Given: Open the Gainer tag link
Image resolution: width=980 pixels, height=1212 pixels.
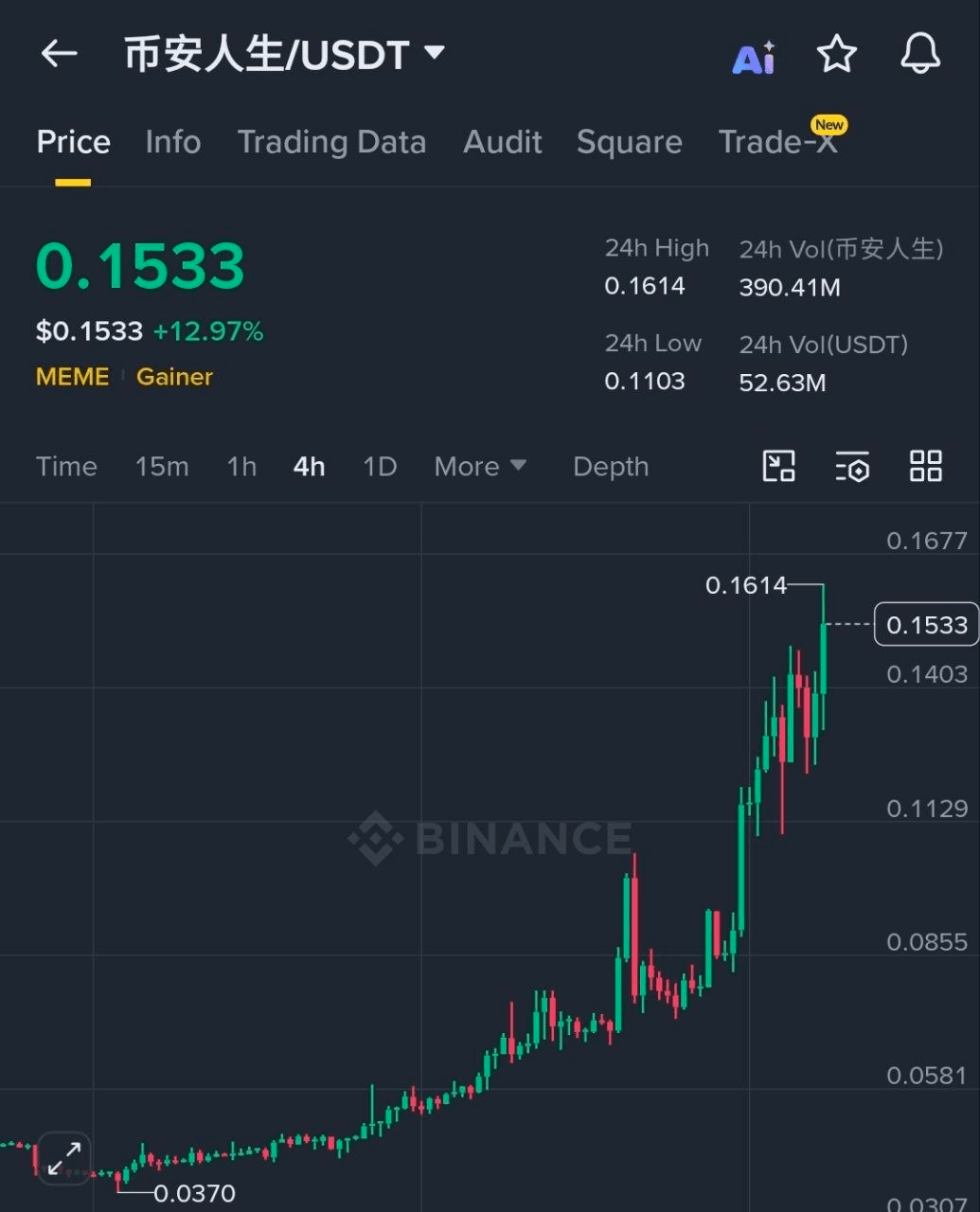Looking at the screenshot, I should click(174, 377).
